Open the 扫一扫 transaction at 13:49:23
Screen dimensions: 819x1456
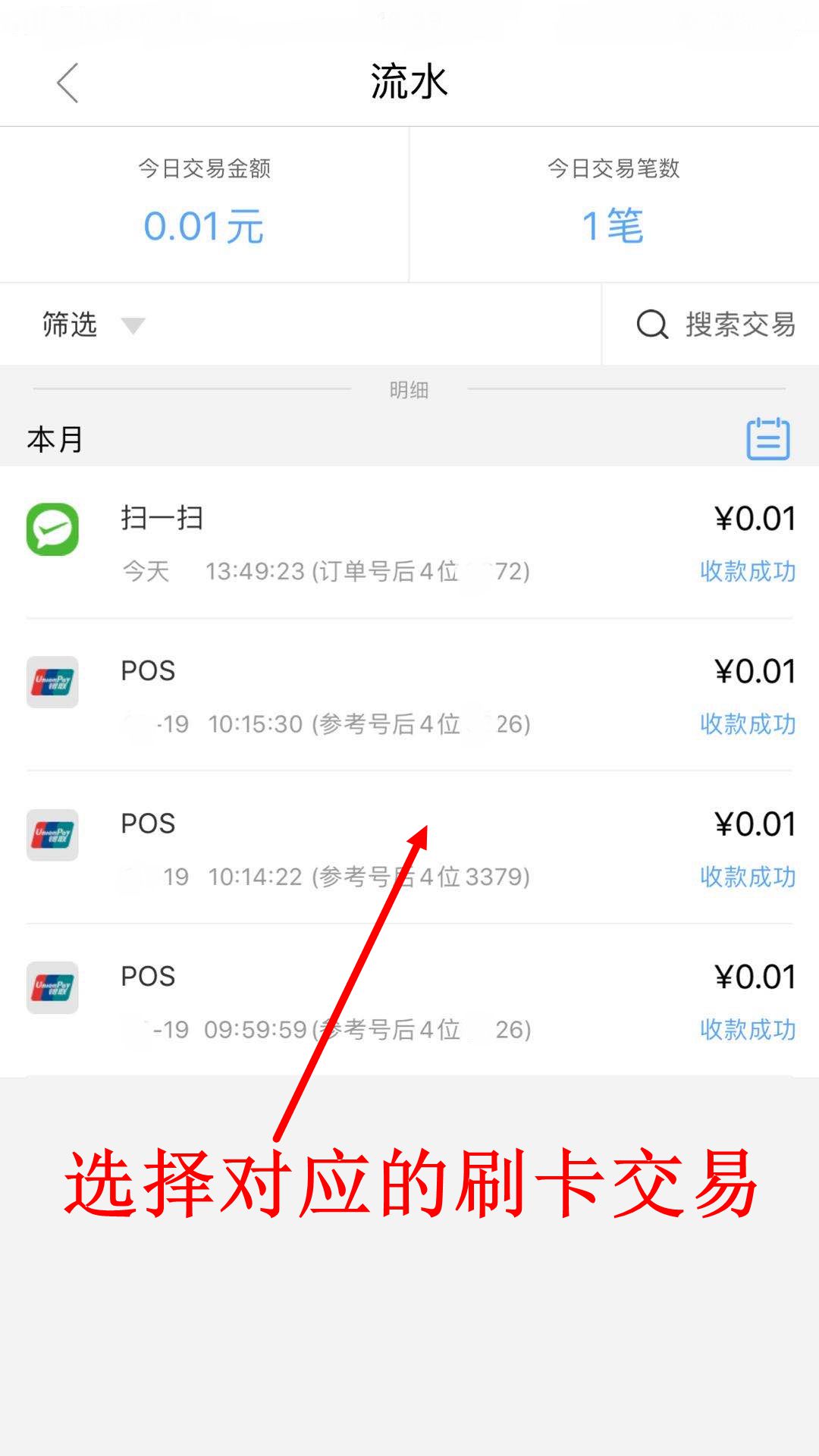[409, 543]
